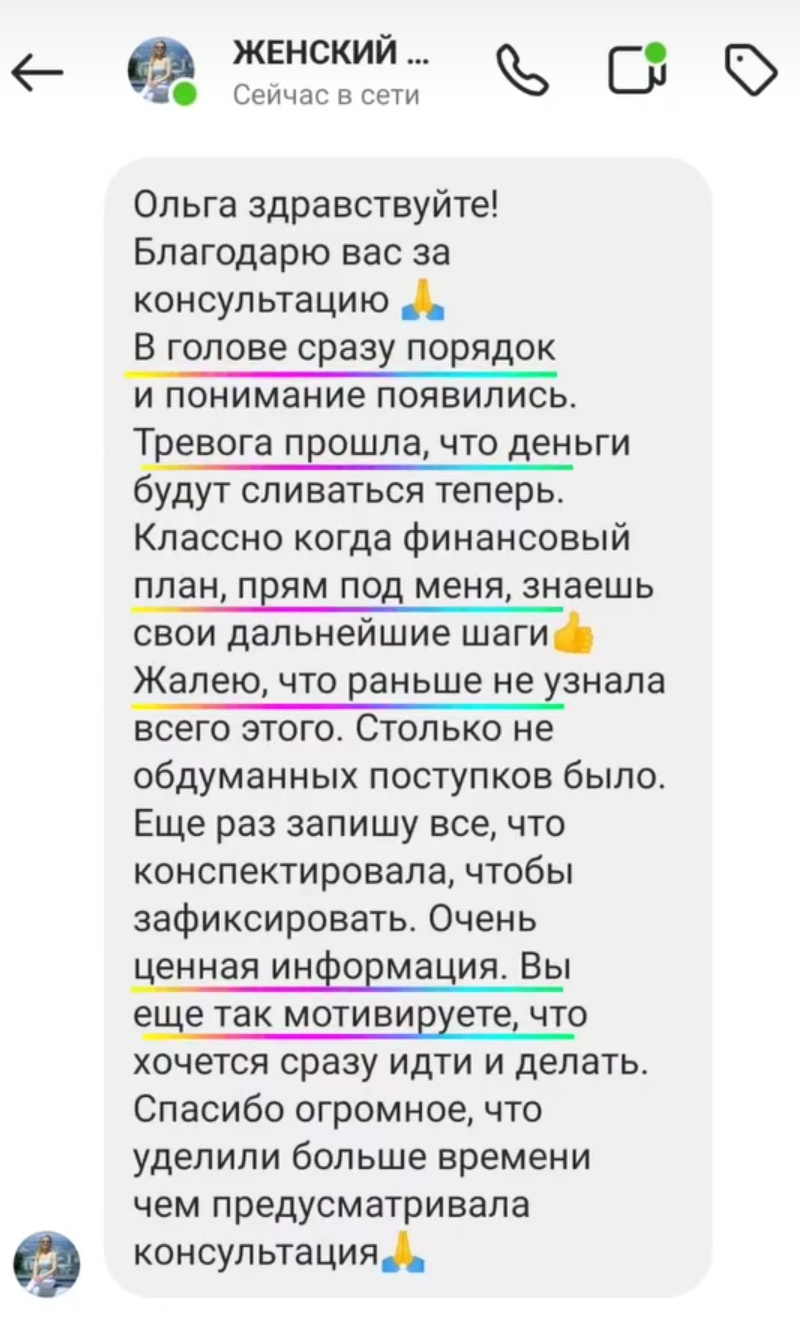800x1328 pixels.
Task: Open the label tag options
Action: (x=750, y=71)
